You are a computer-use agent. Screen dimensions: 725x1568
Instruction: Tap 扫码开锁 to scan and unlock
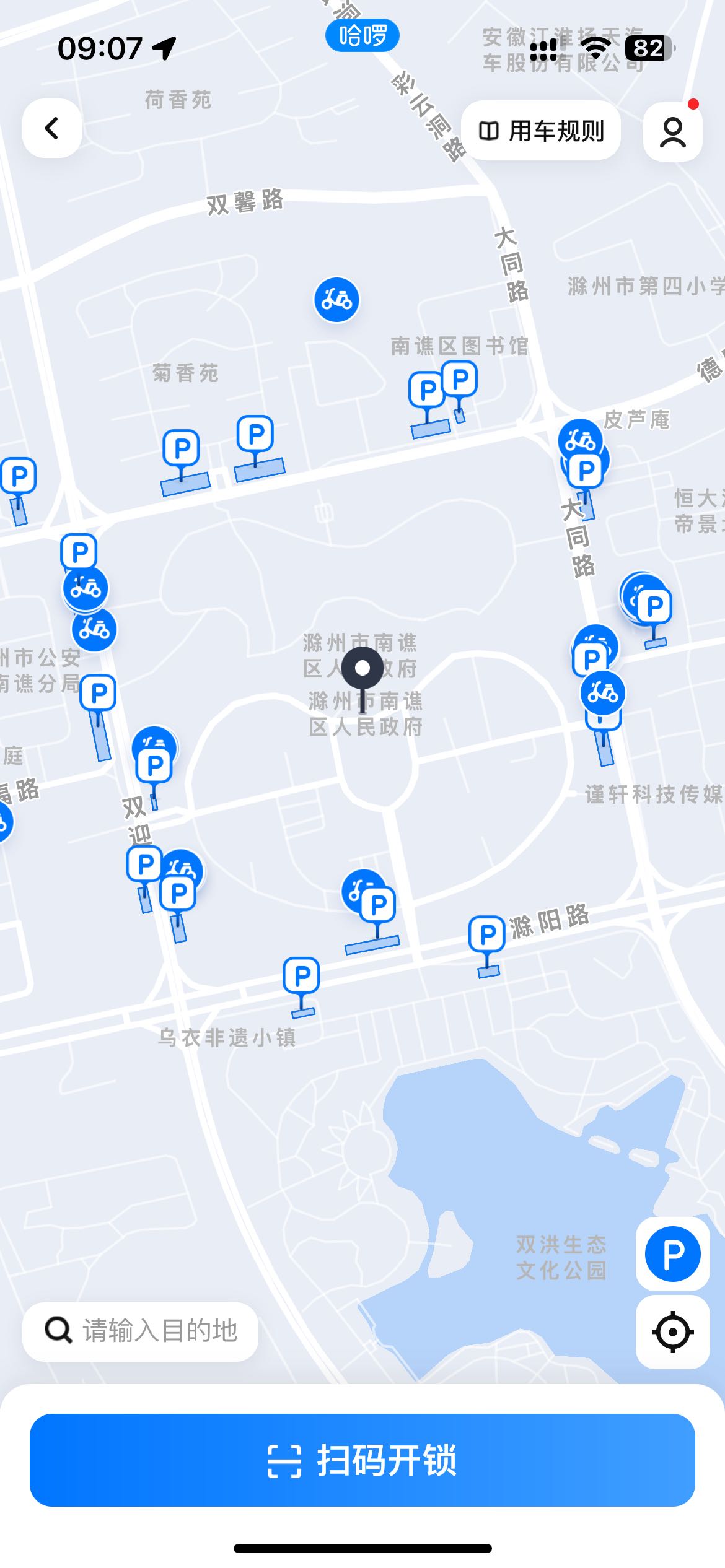(x=362, y=1460)
